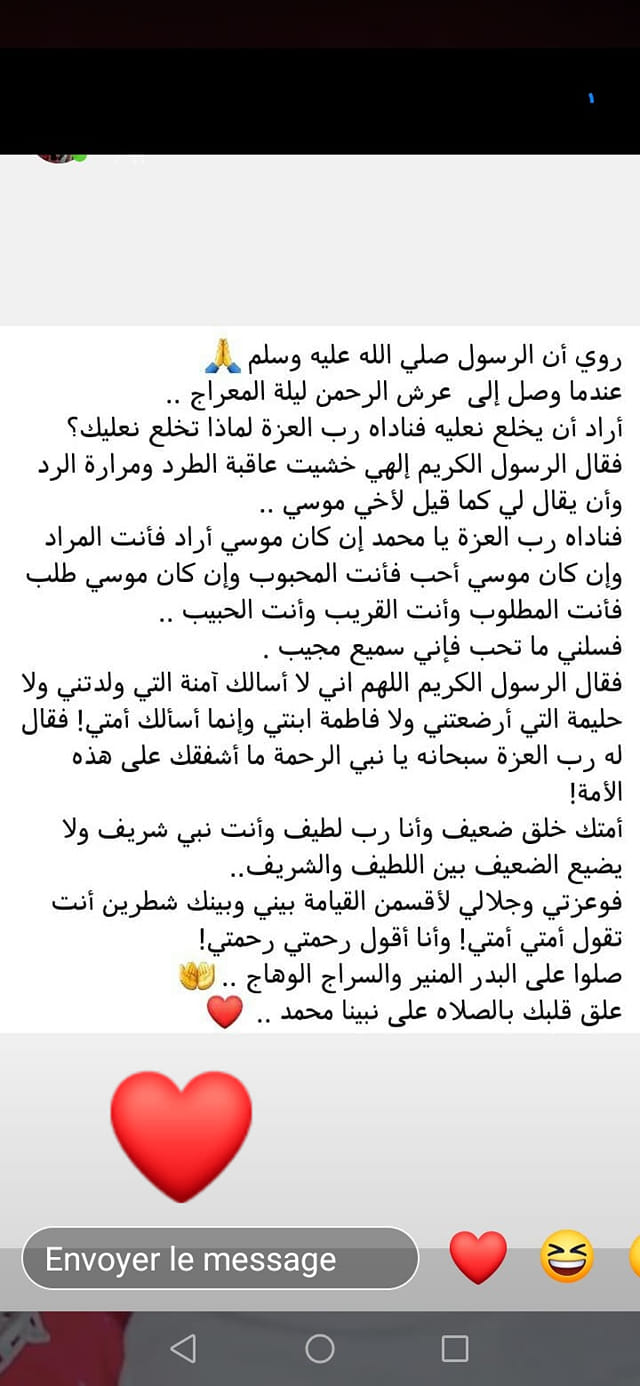Send the laughing face reaction
The height and width of the screenshot is (1386, 640).
coord(567,1257)
